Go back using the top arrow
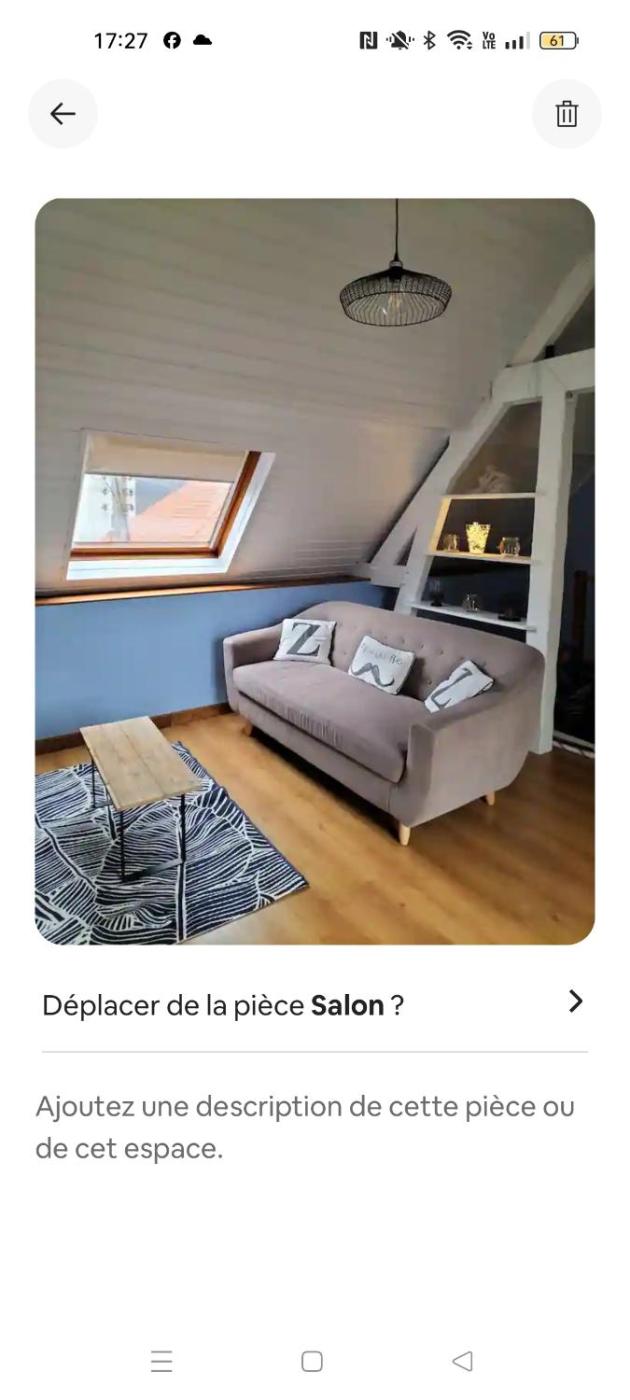The height and width of the screenshot is (1400, 630). pos(63,114)
